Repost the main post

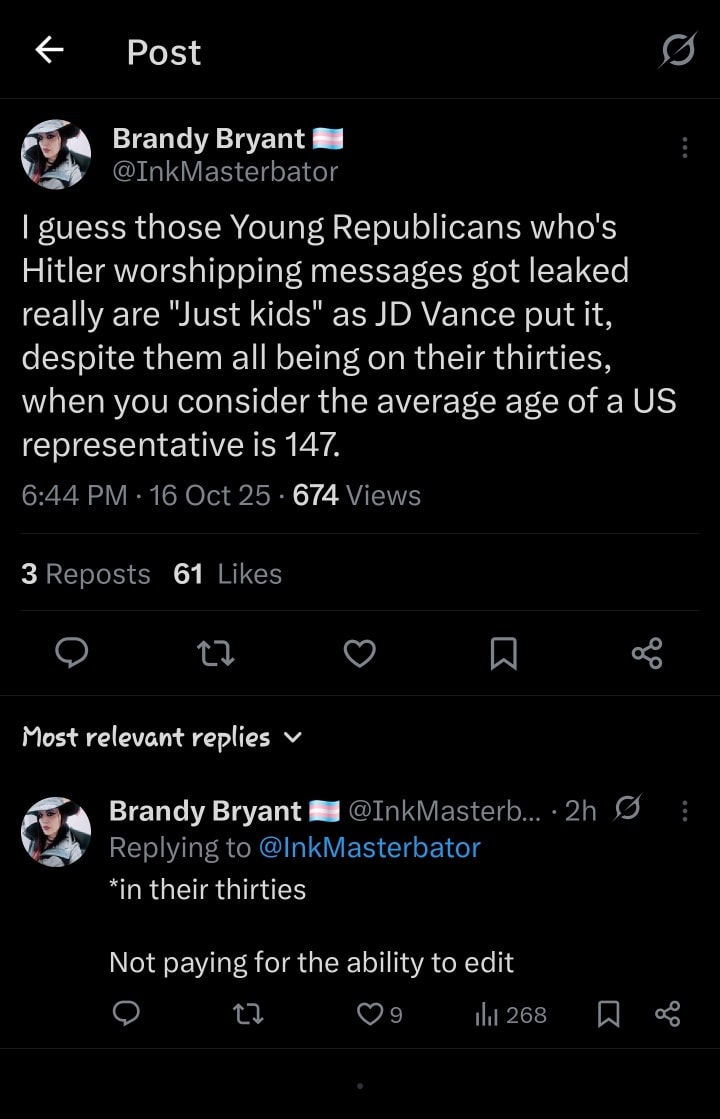(215, 653)
